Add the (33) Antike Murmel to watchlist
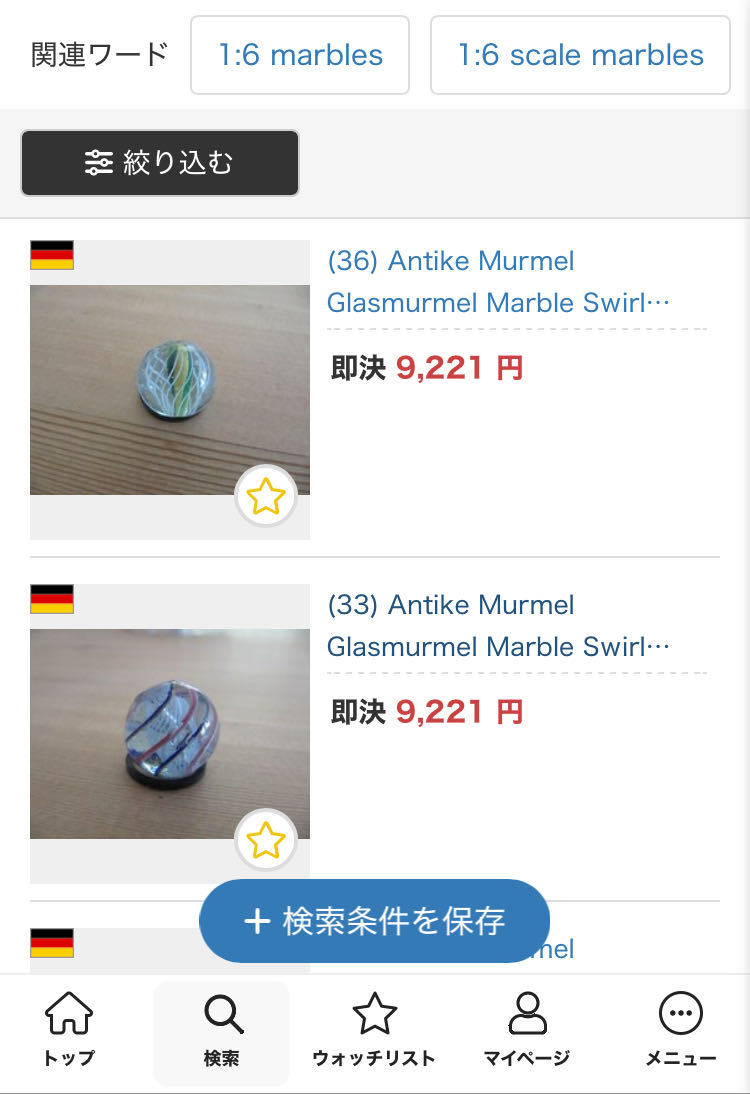The height and width of the screenshot is (1094, 750). point(266,840)
